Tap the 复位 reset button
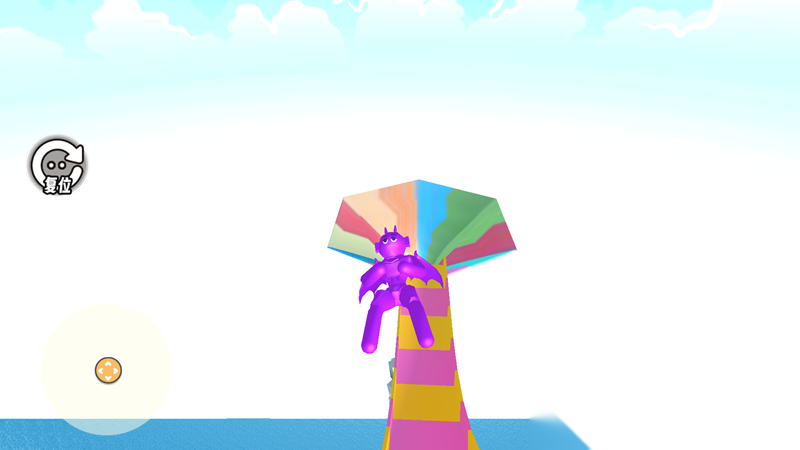This screenshot has width=800, height=450. [57, 165]
